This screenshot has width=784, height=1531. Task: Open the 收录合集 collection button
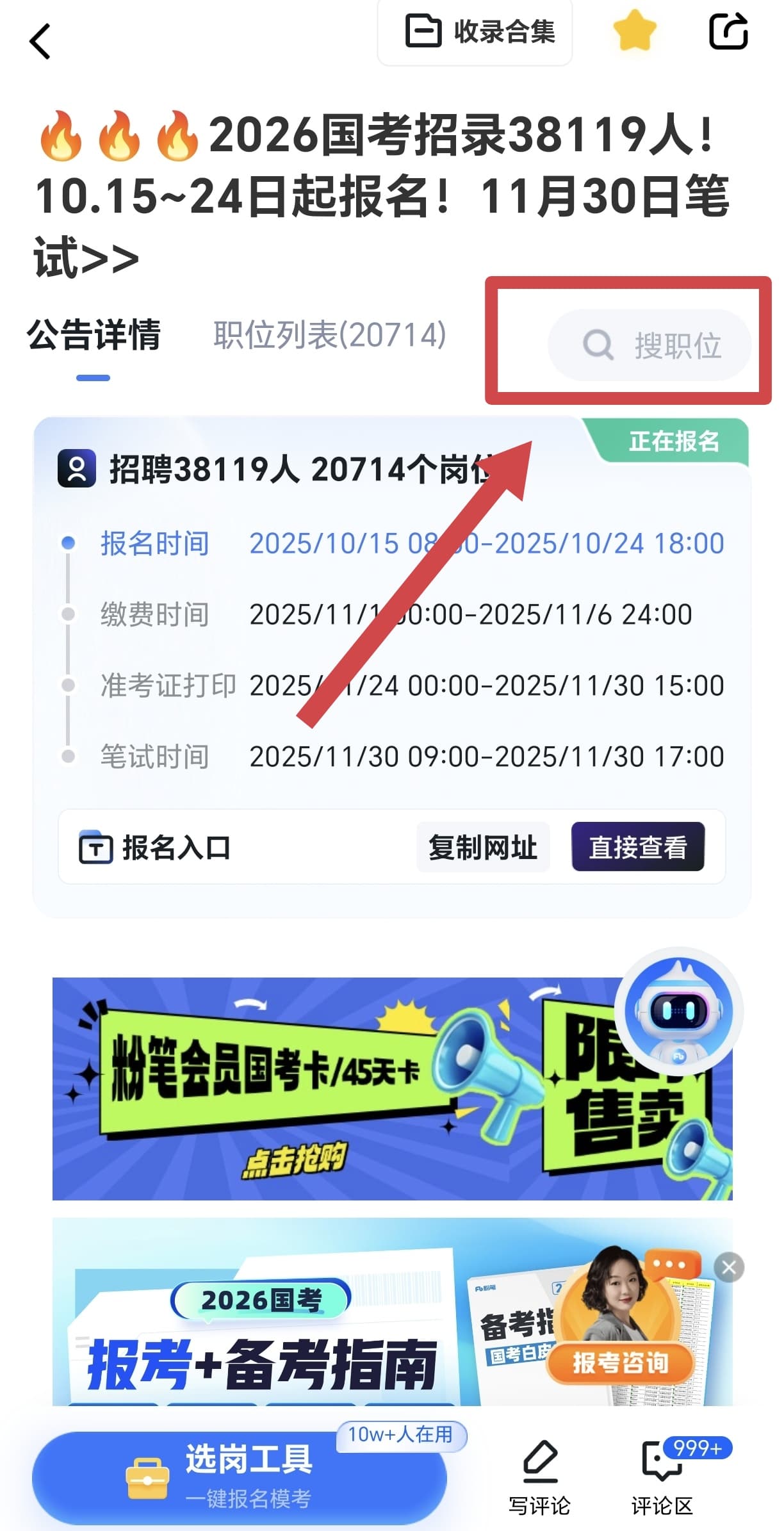pyautogui.click(x=475, y=32)
